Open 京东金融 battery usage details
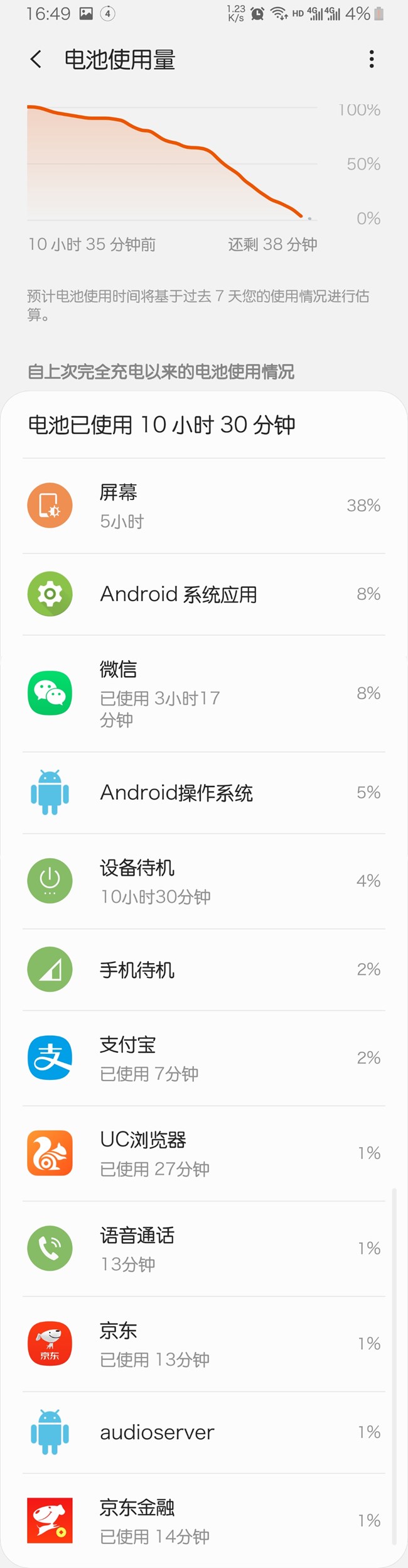 (203, 1521)
